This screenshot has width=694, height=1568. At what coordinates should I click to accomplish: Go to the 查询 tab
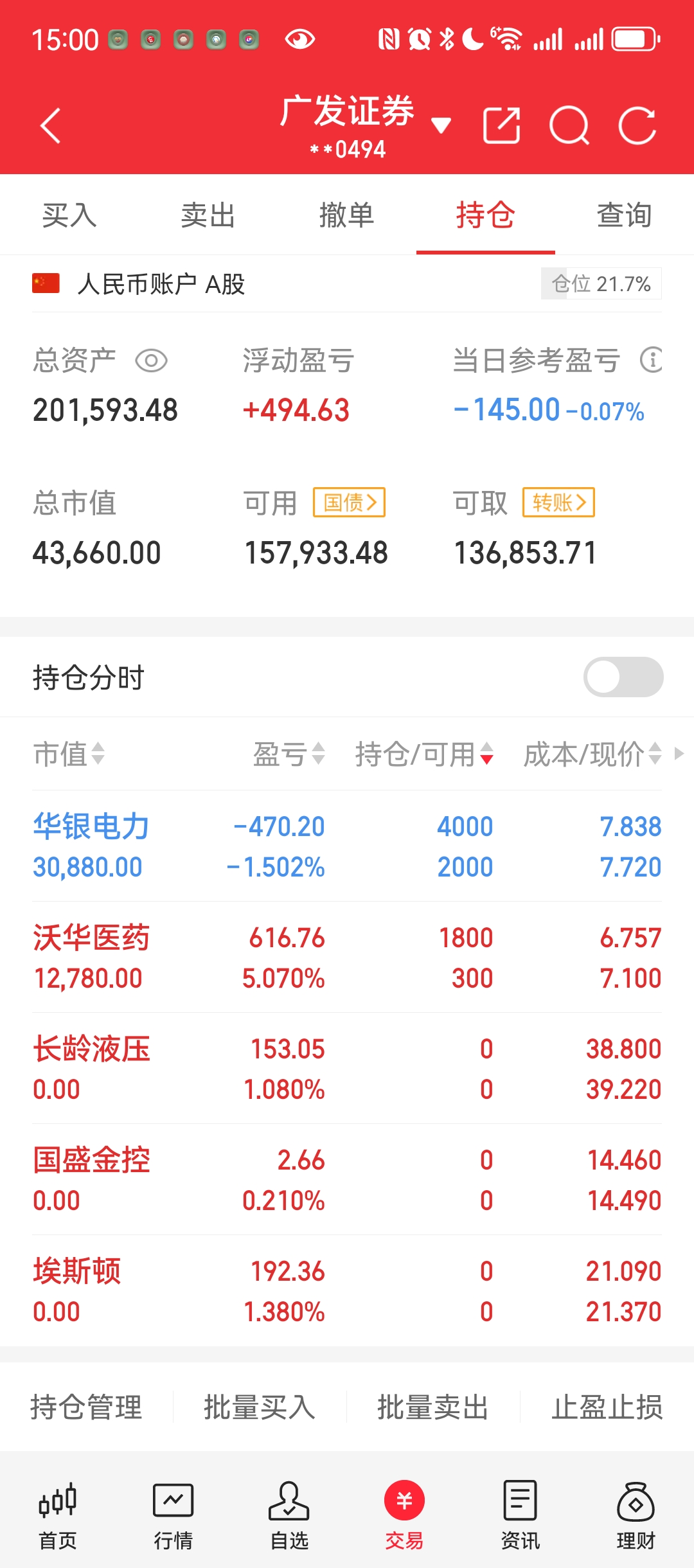pos(625,215)
